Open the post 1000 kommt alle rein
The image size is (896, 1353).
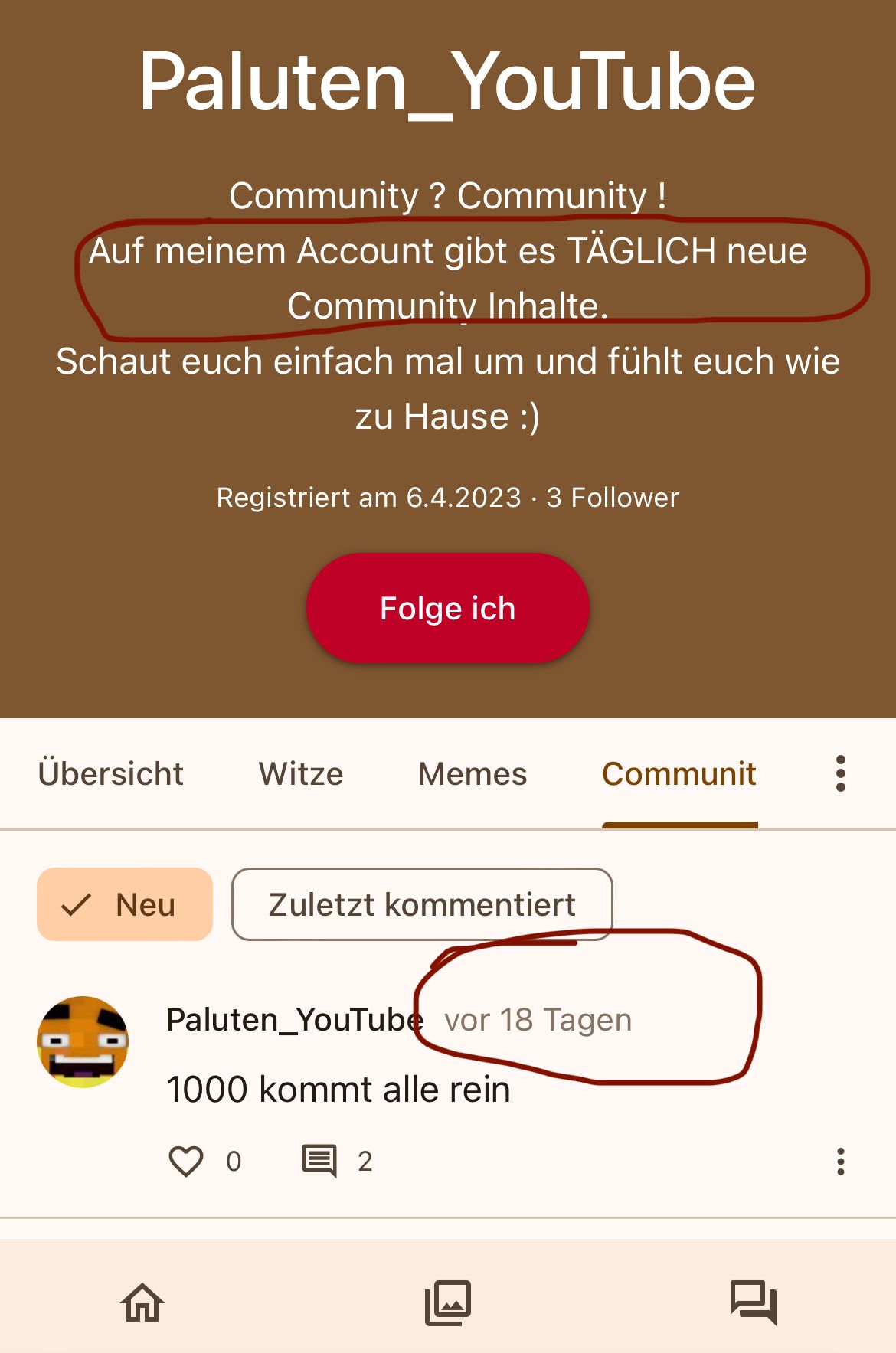[338, 1089]
